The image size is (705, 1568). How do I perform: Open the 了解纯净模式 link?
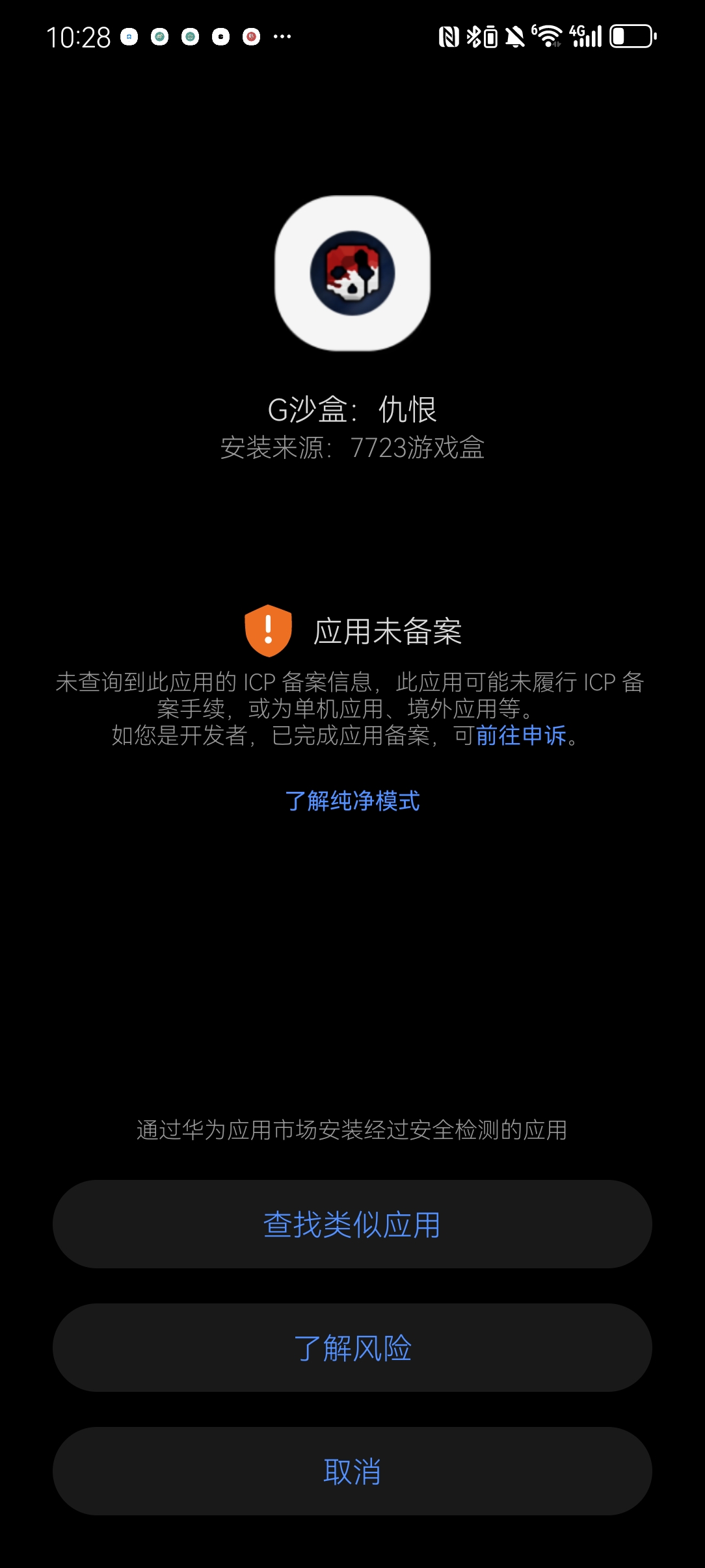pyautogui.click(x=352, y=801)
